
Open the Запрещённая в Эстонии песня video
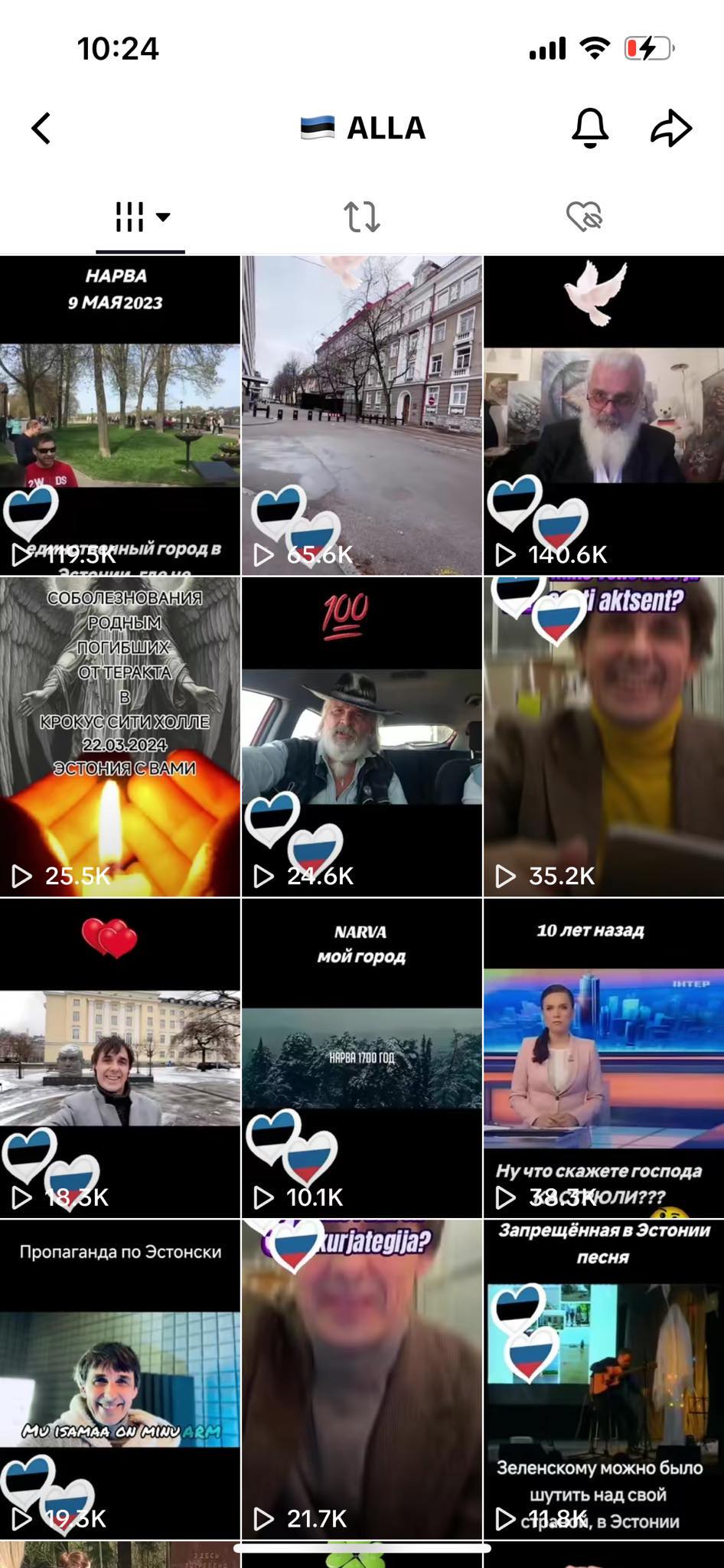pyautogui.click(x=603, y=1380)
